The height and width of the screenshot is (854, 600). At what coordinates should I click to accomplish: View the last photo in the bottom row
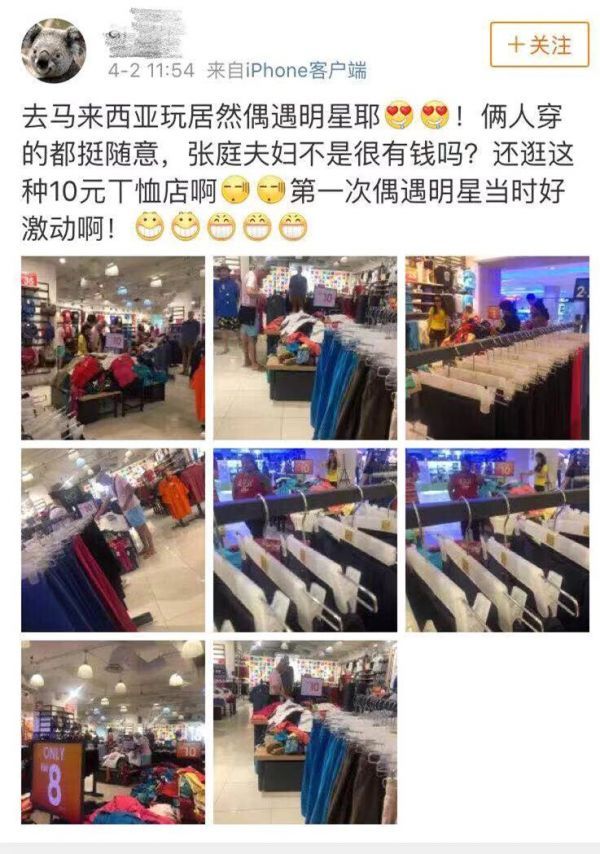click(x=305, y=732)
